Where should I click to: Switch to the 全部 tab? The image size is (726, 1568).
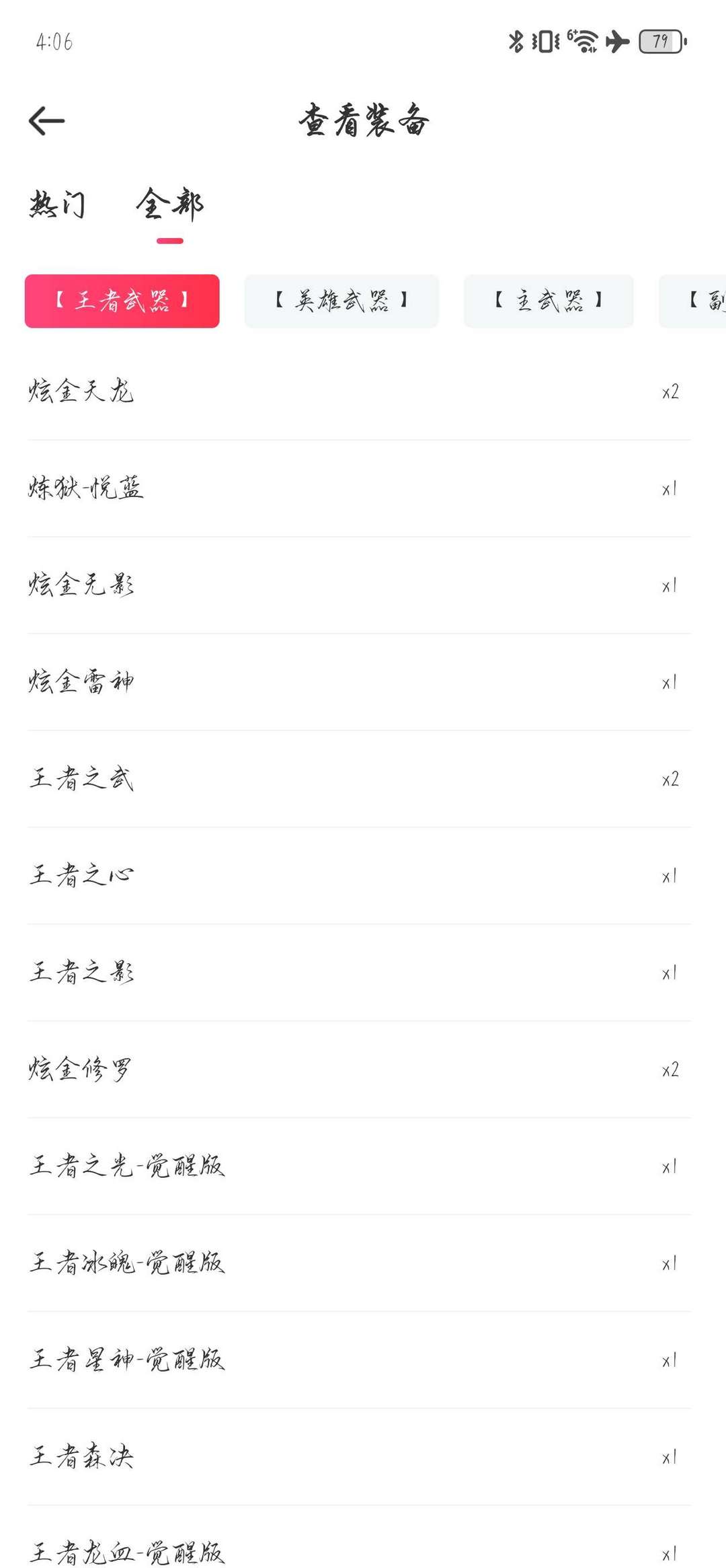tap(170, 205)
